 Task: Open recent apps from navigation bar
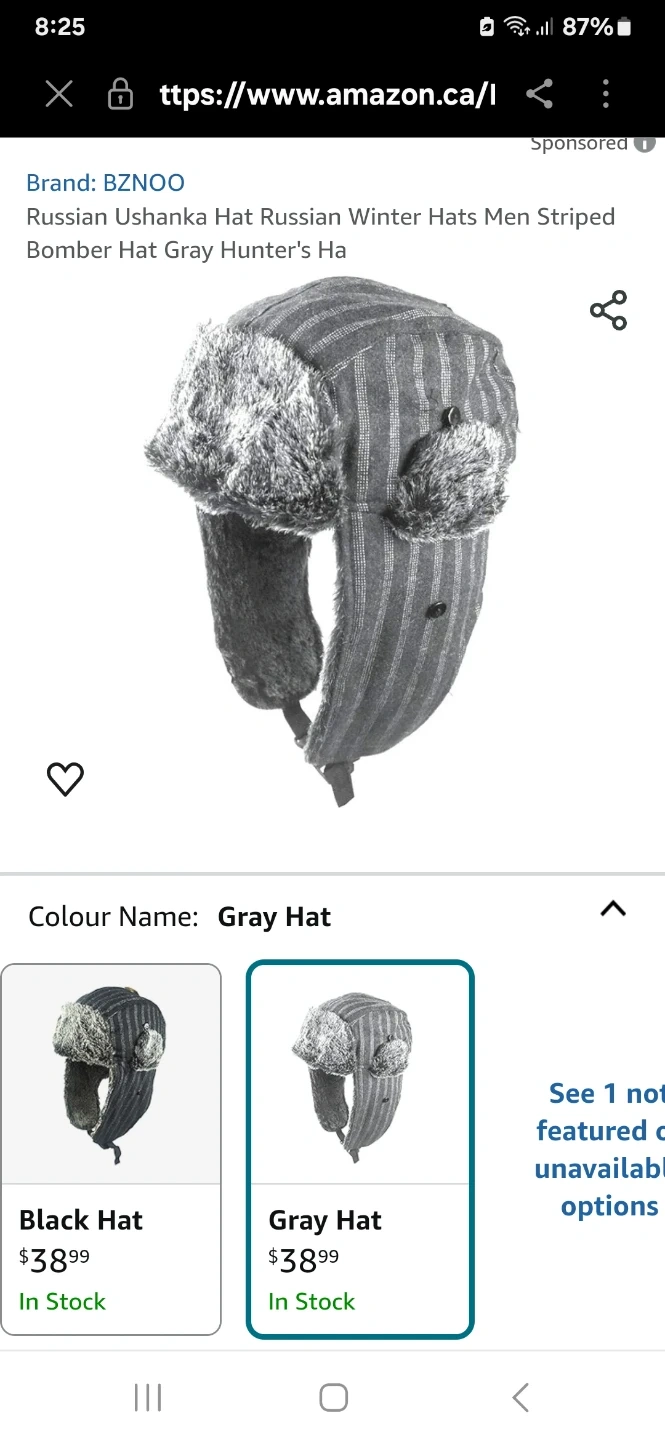click(x=148, y=1397)
